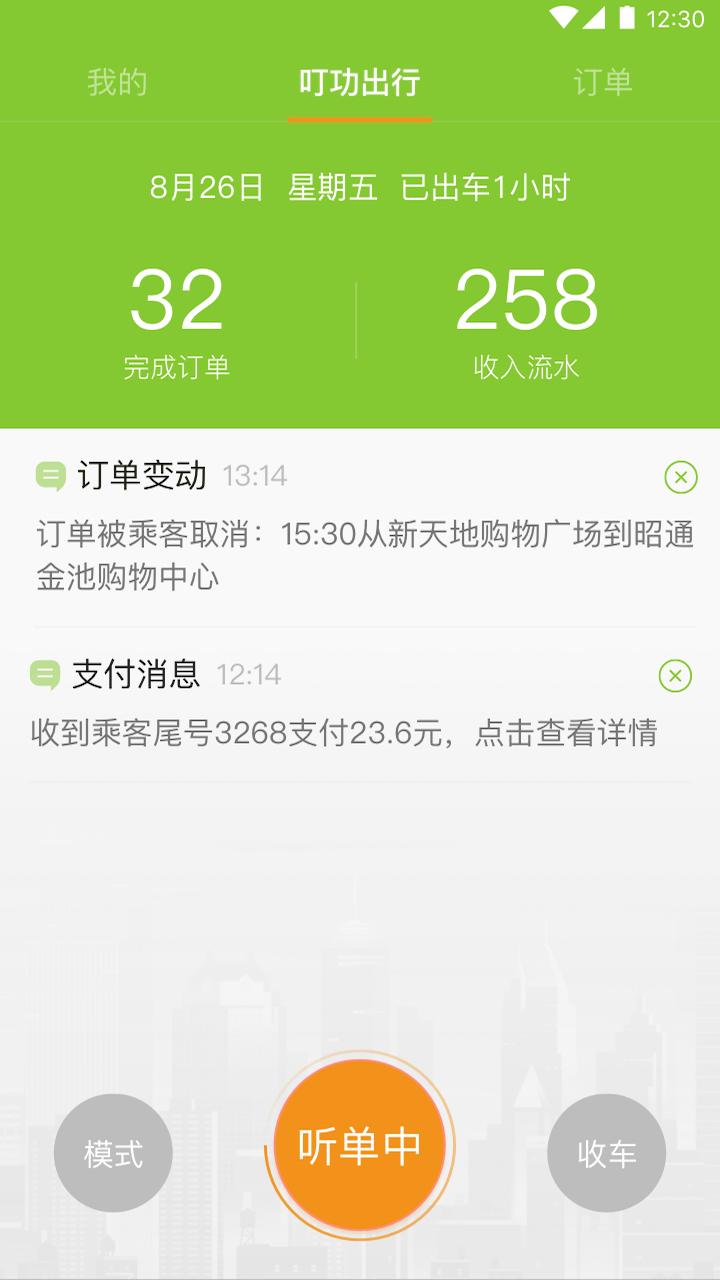Click the 支付消息 message bubble icon
This screenshot has width=720, height=1280.
coord(47,673)
